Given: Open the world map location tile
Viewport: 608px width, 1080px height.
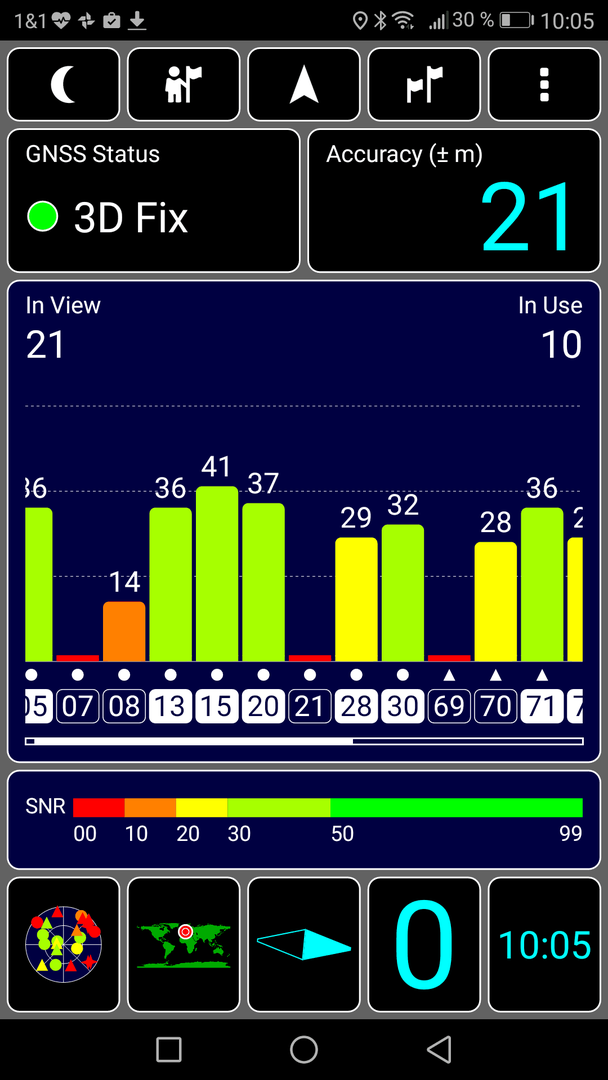Looking at the screenshot, I should [x=184, y=944].
